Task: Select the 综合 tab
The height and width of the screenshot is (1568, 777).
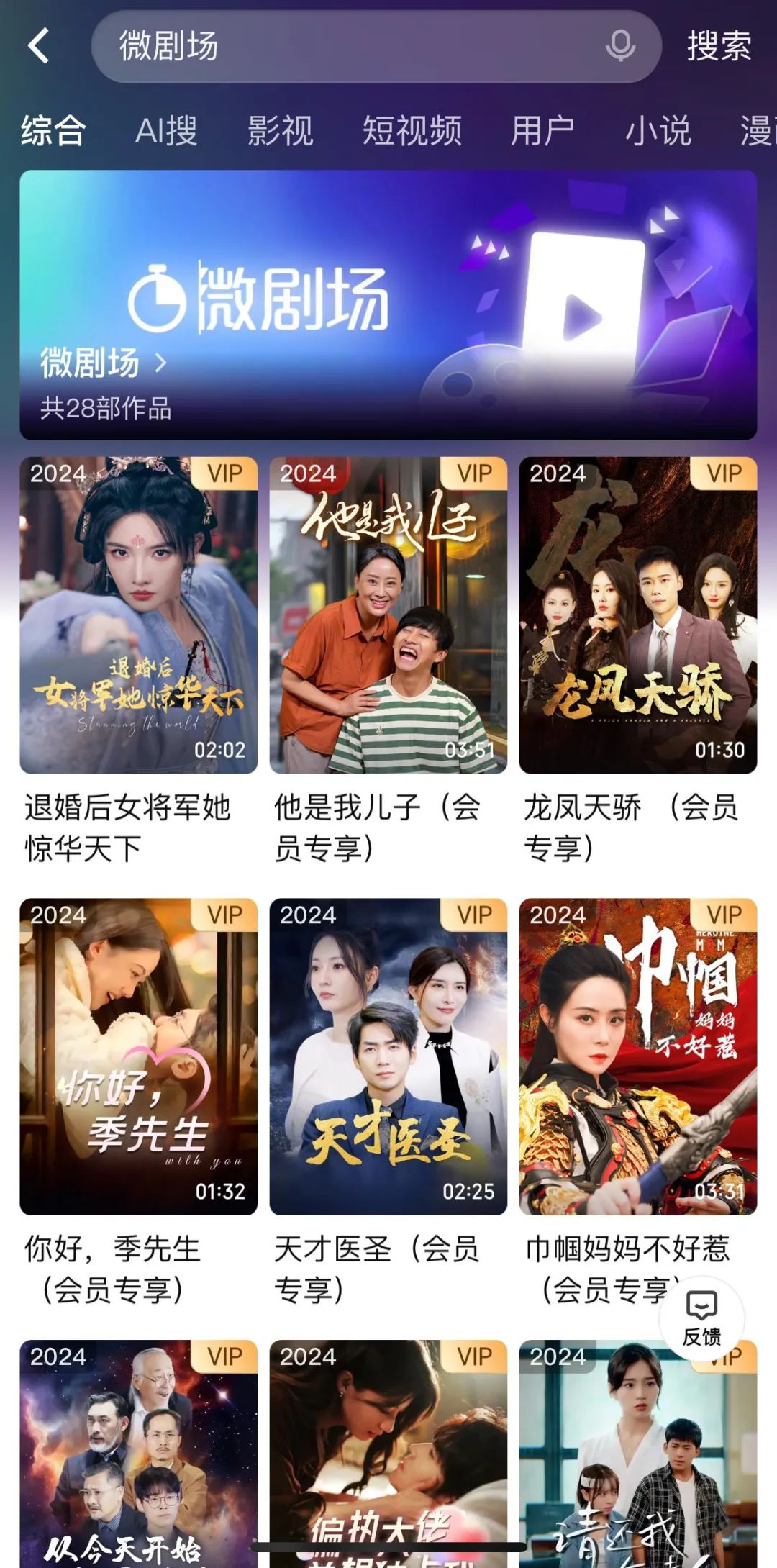Action: click(53, 131)
